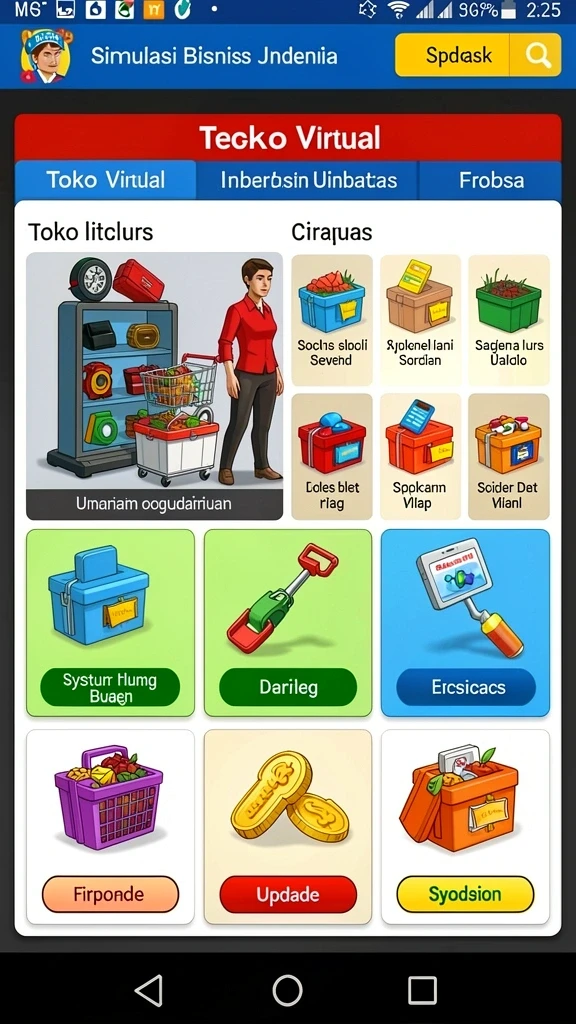Switch to the Toko Virtual tab
This screenshot has height=1024, width=576.
point(105,180)
